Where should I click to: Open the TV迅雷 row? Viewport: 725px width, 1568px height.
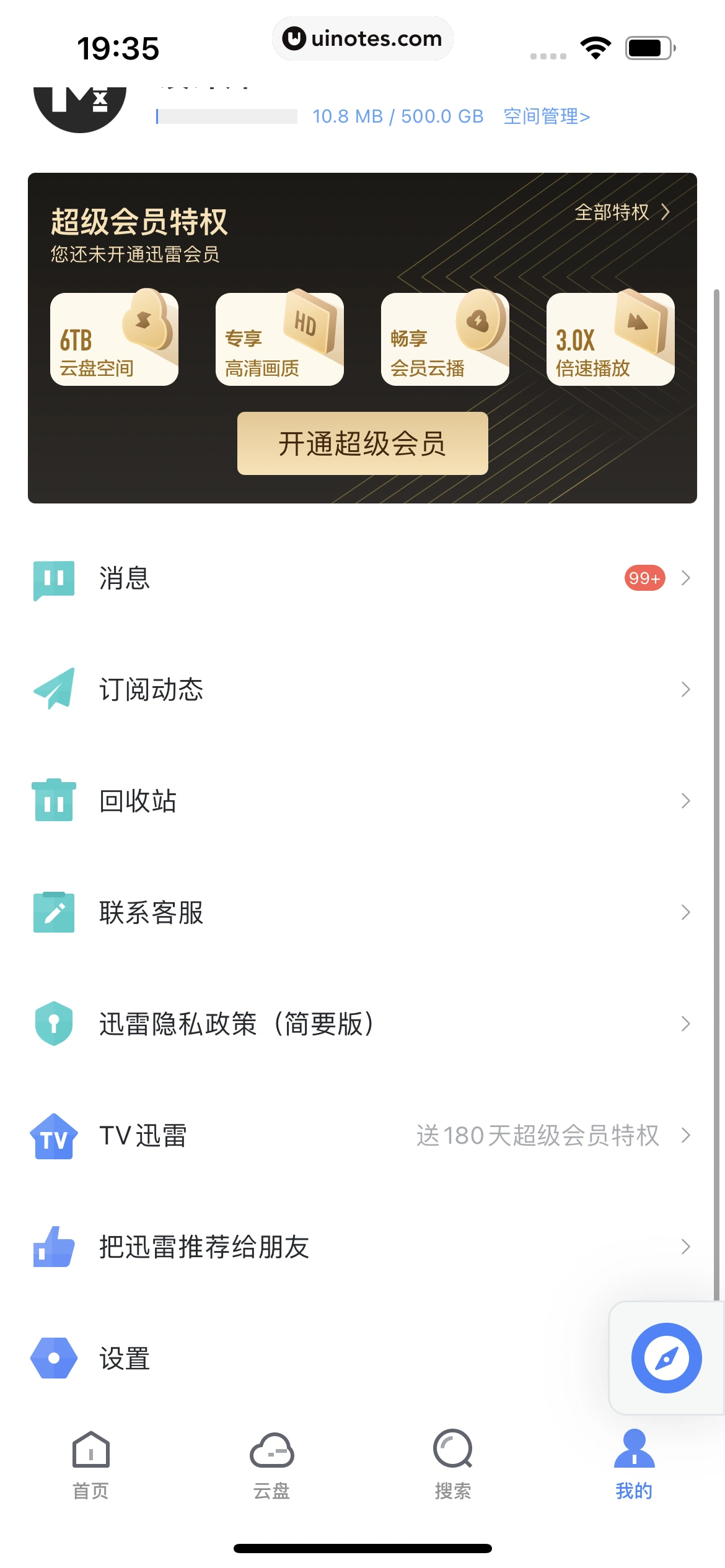click(362, 1135)
